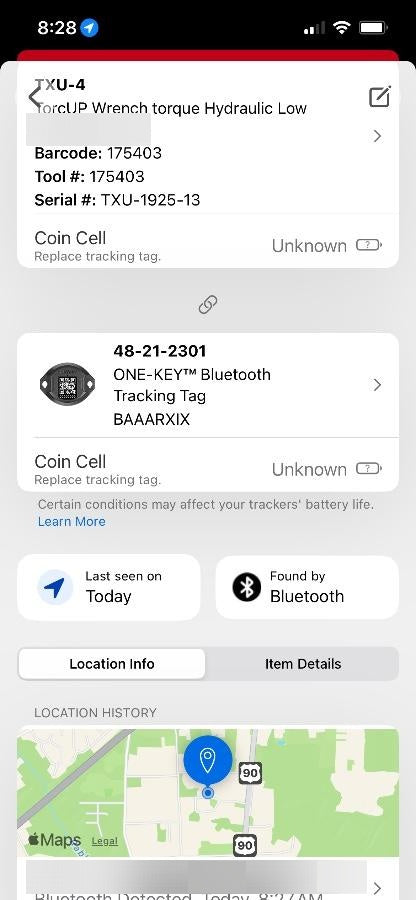
Task: Open the Bluetooth Detected location entry
Action: [x=208, y=880]
